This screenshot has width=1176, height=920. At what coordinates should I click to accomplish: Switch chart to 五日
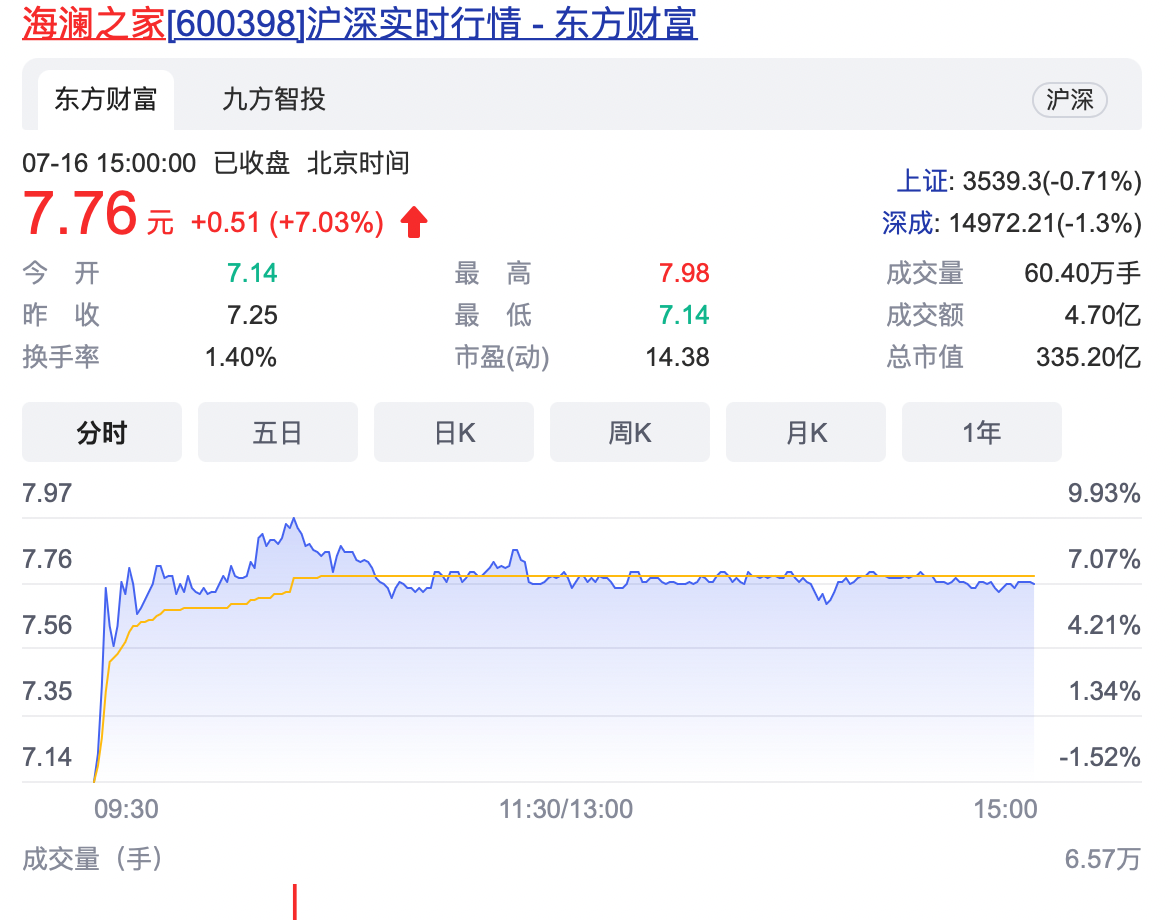[278, 432]
